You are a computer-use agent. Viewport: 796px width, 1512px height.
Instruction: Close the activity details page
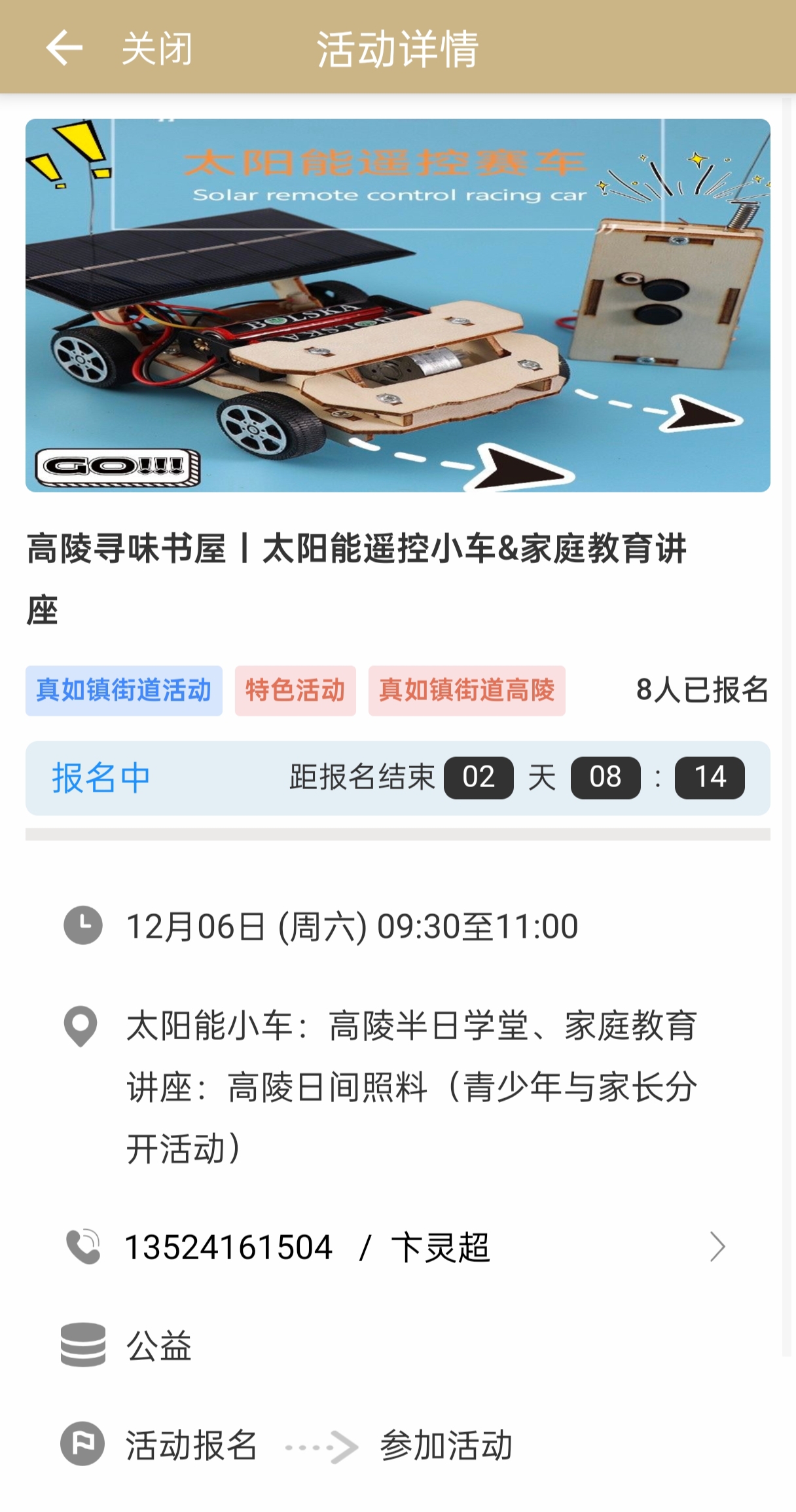coord(157,48)
